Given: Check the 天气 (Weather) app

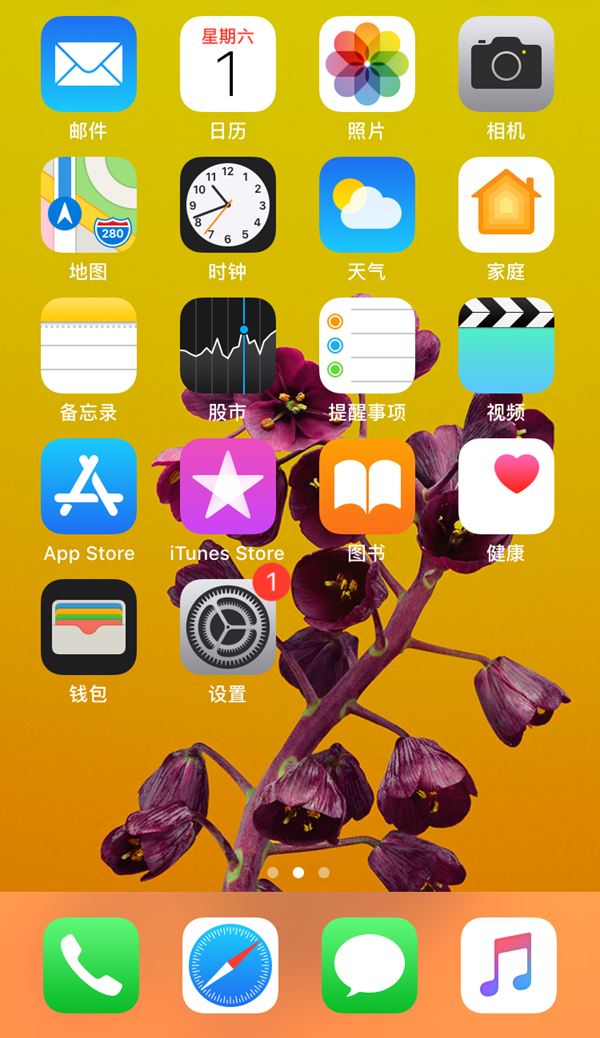Looking at the screenshot, I should 367,205.
